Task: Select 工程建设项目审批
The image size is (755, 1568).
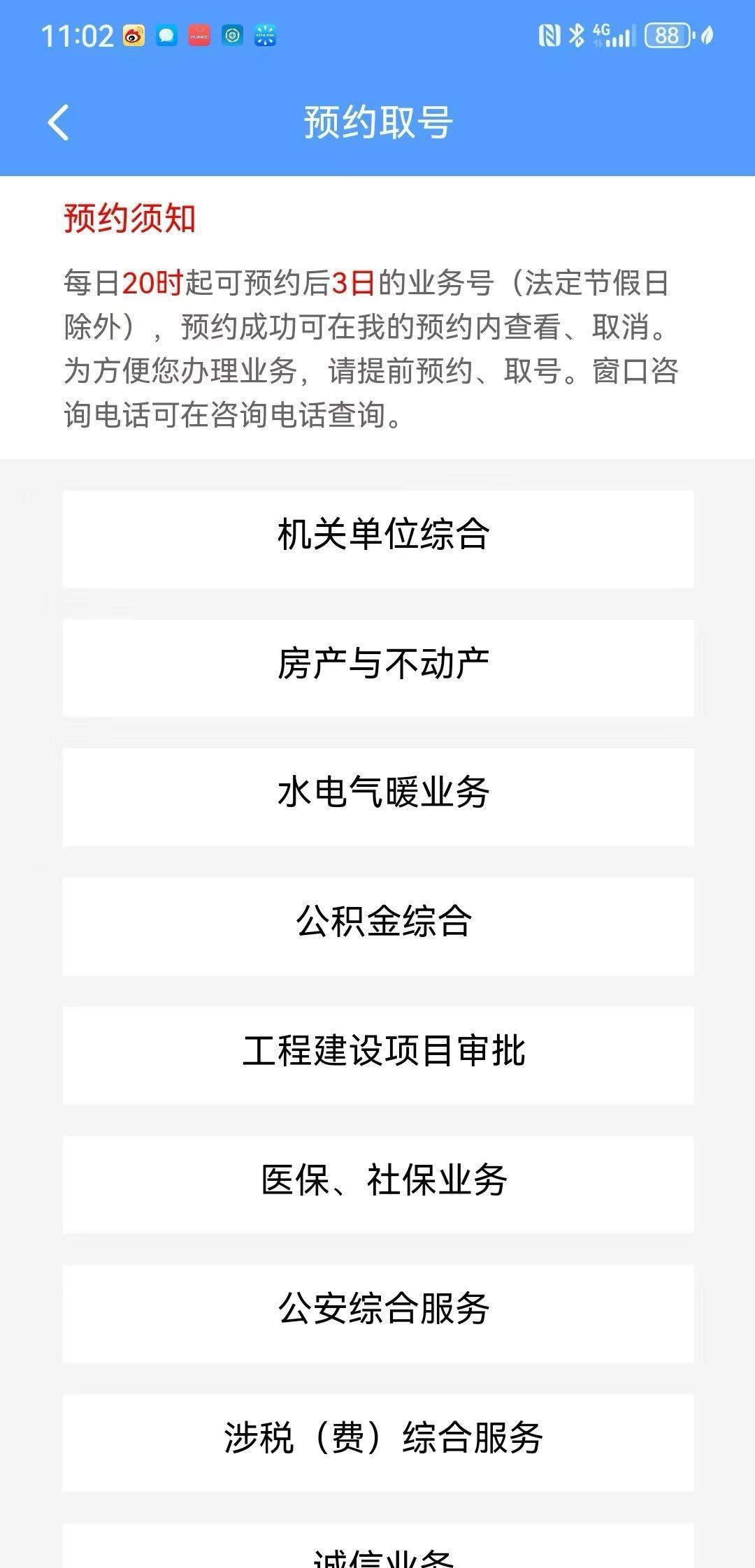Action: point(378,1055)
